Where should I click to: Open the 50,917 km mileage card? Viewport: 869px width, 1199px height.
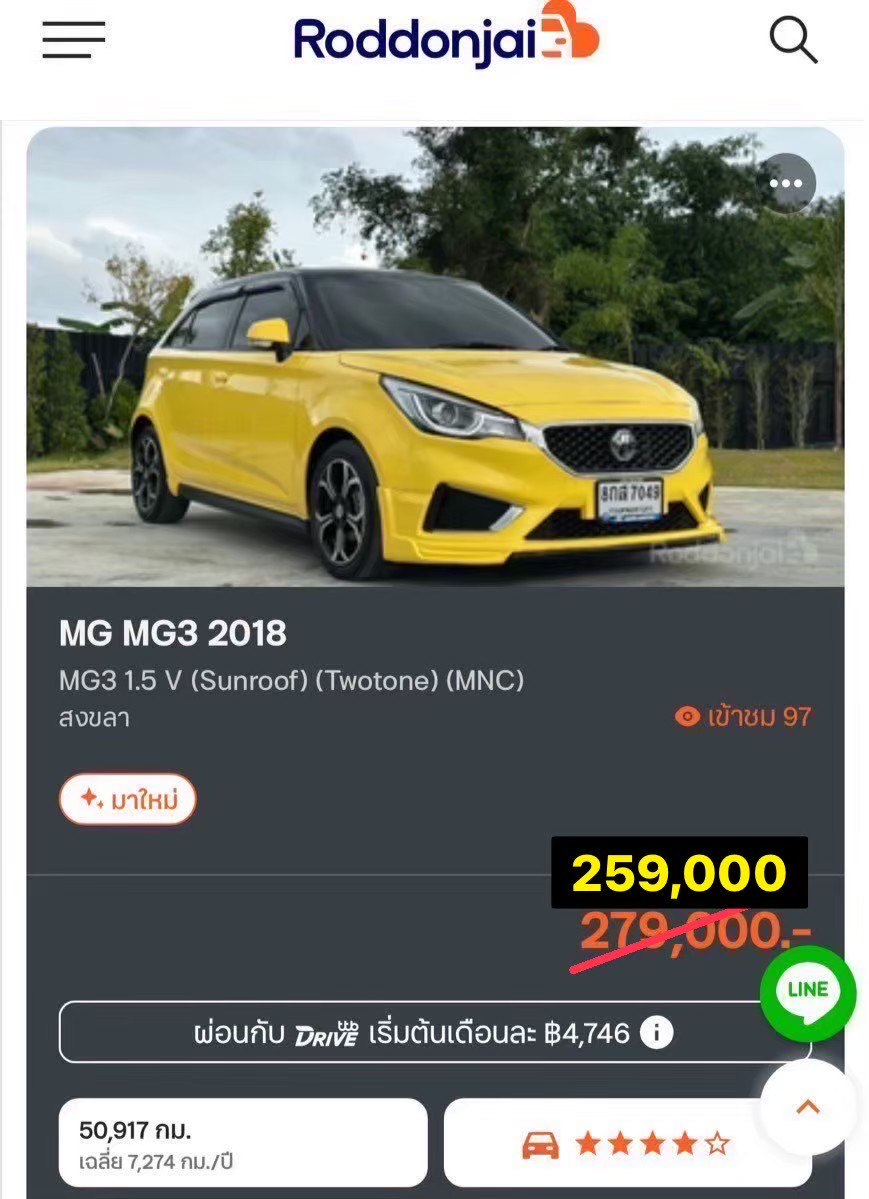pos(242,1144)
